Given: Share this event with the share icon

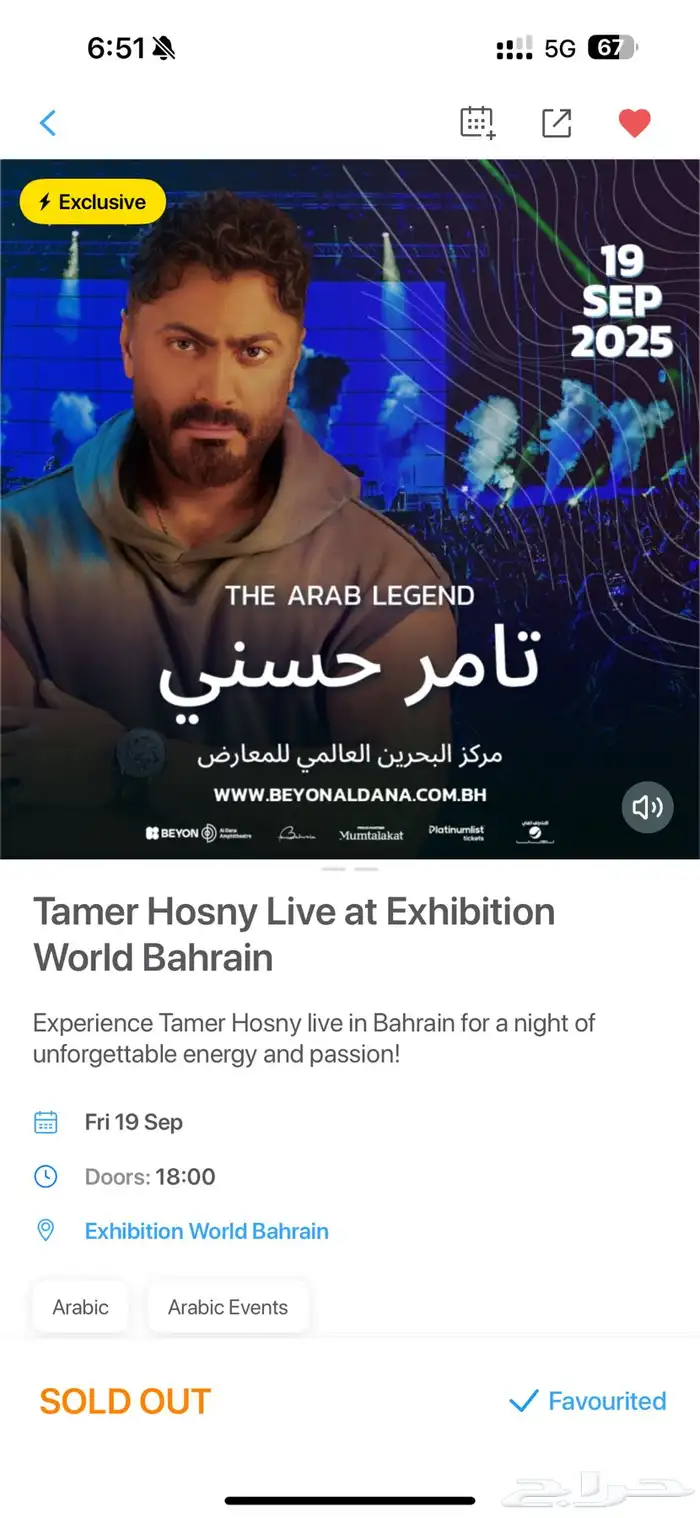Looking at the screenshot, I should click(x=556, y=122).
